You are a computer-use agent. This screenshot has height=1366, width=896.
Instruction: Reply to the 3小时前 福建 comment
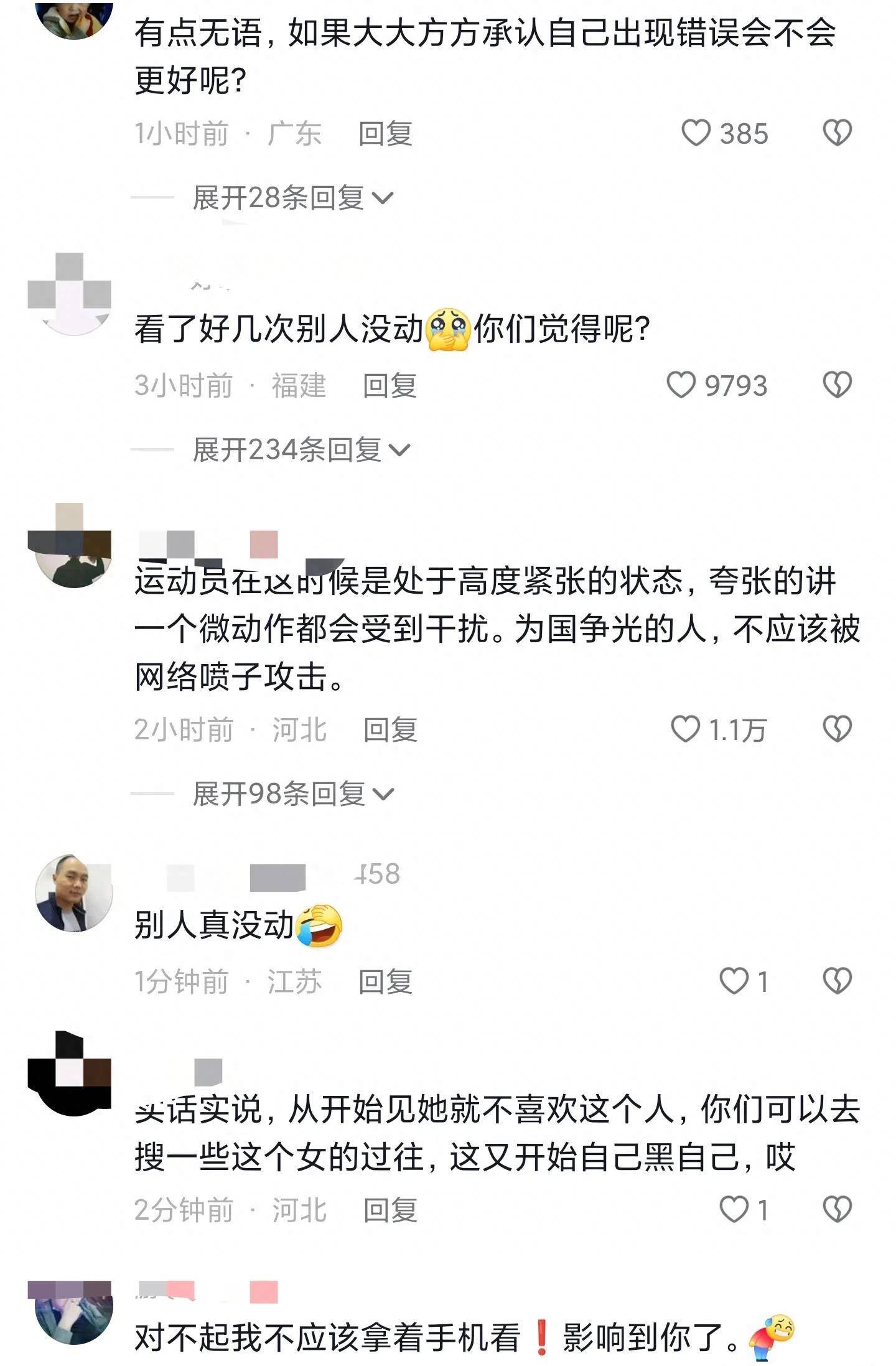(x=390, y=386)
